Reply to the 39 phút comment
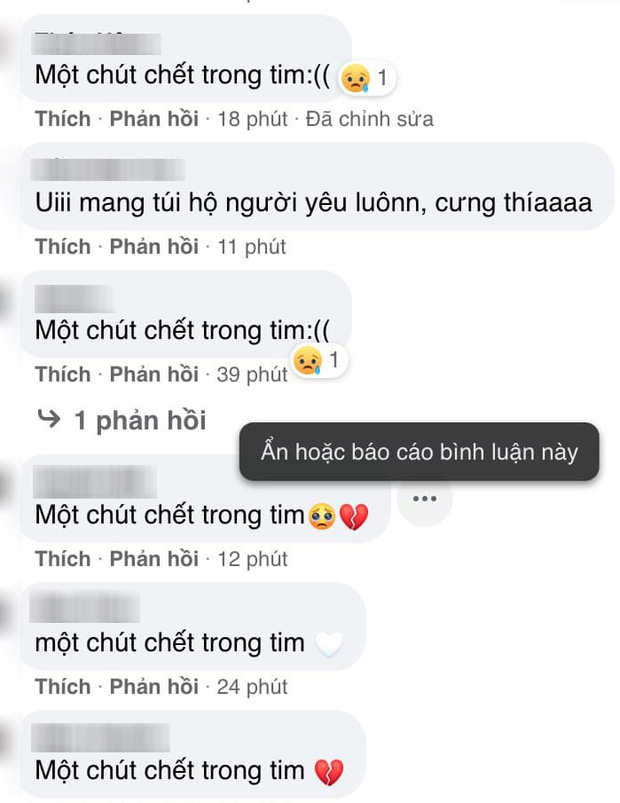The image size is (620, 803). (153, 374)
